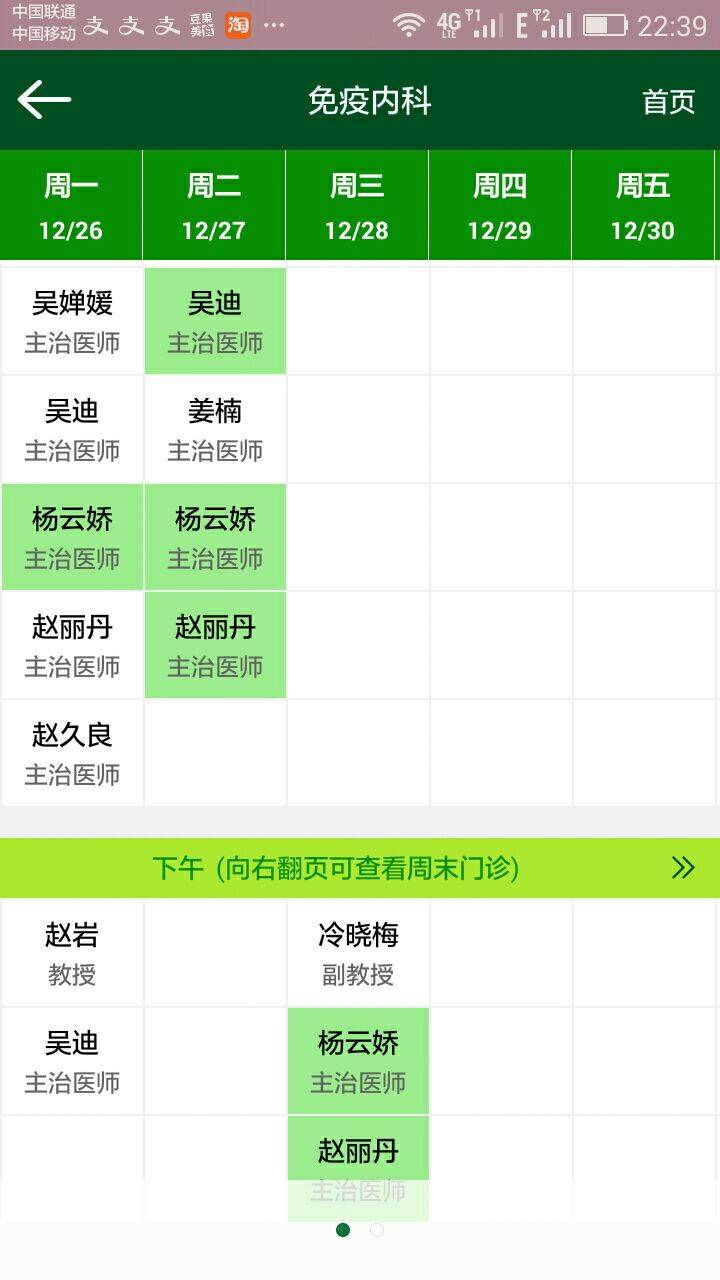Viewport: 720px width, 1280px height.
Task: Open the 首页 home link
Action: [x=668, y=101]
